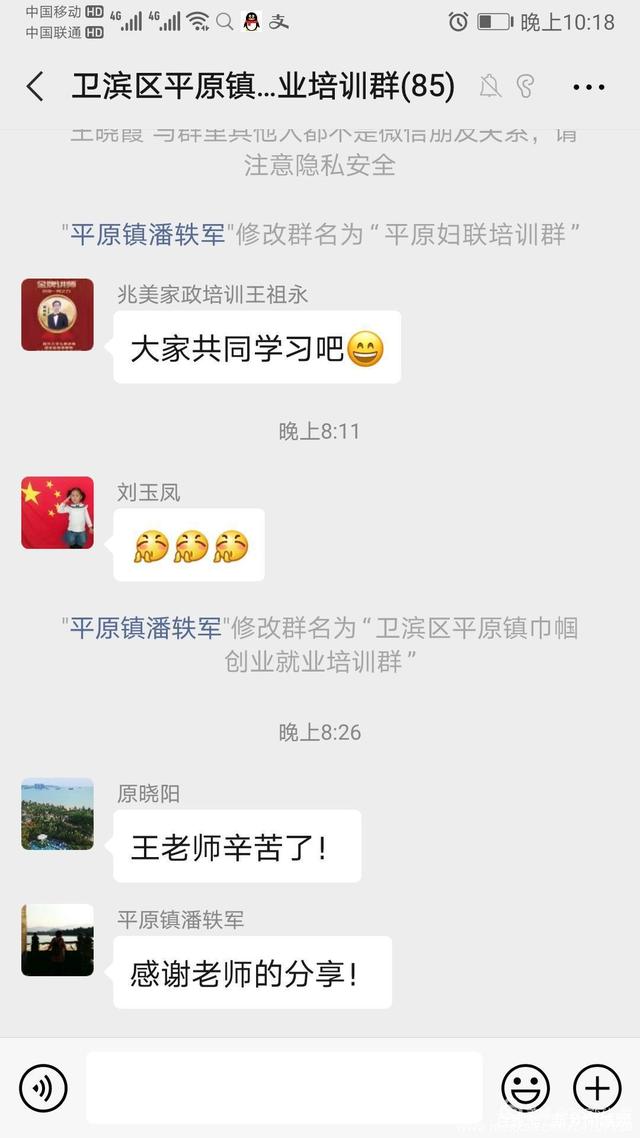
Task: Open 兆美家政培训王祖永's profile avatar
Action: [57, 315]
